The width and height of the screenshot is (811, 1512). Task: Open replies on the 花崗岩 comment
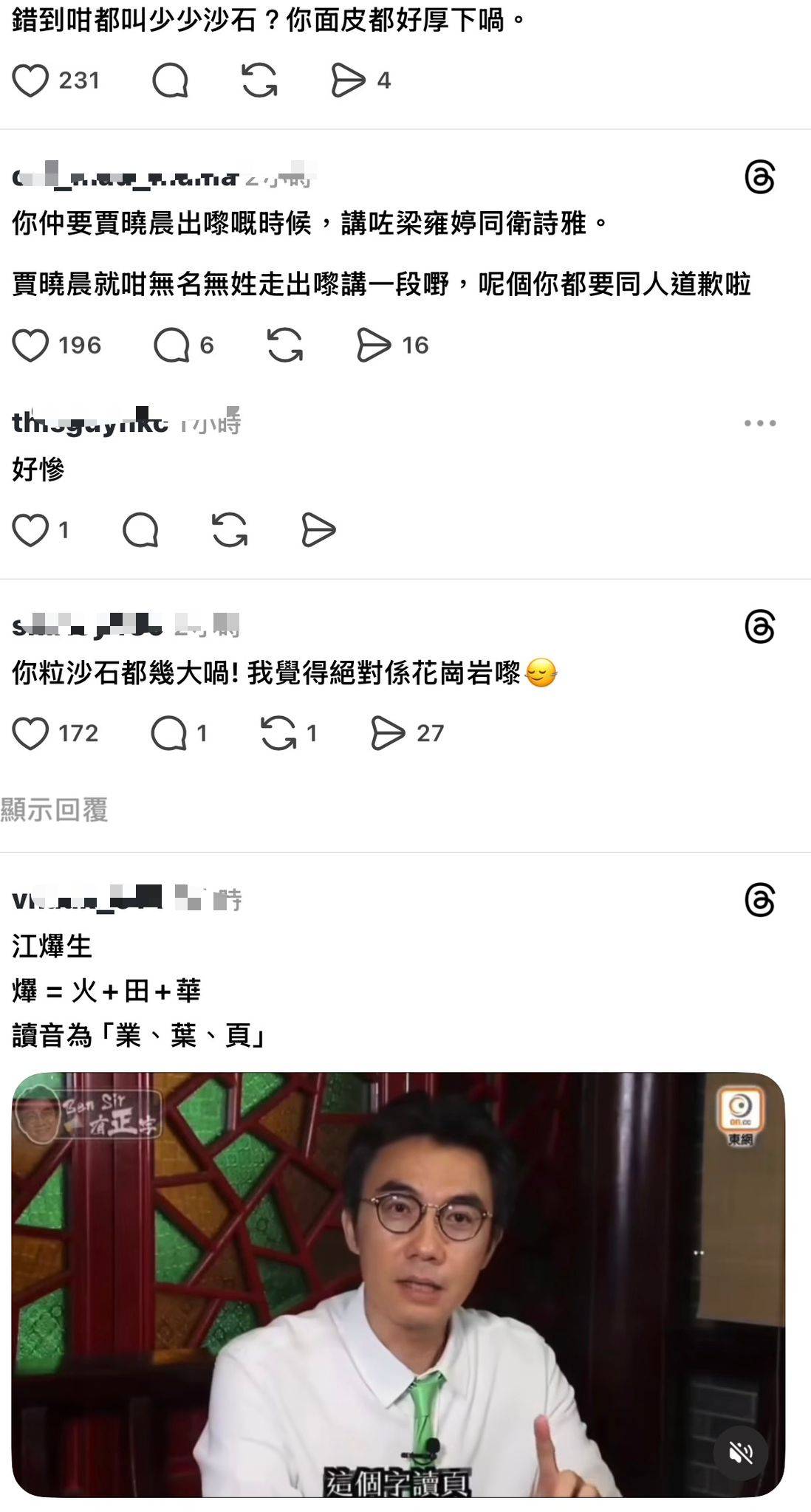click(x=169, y=734)
